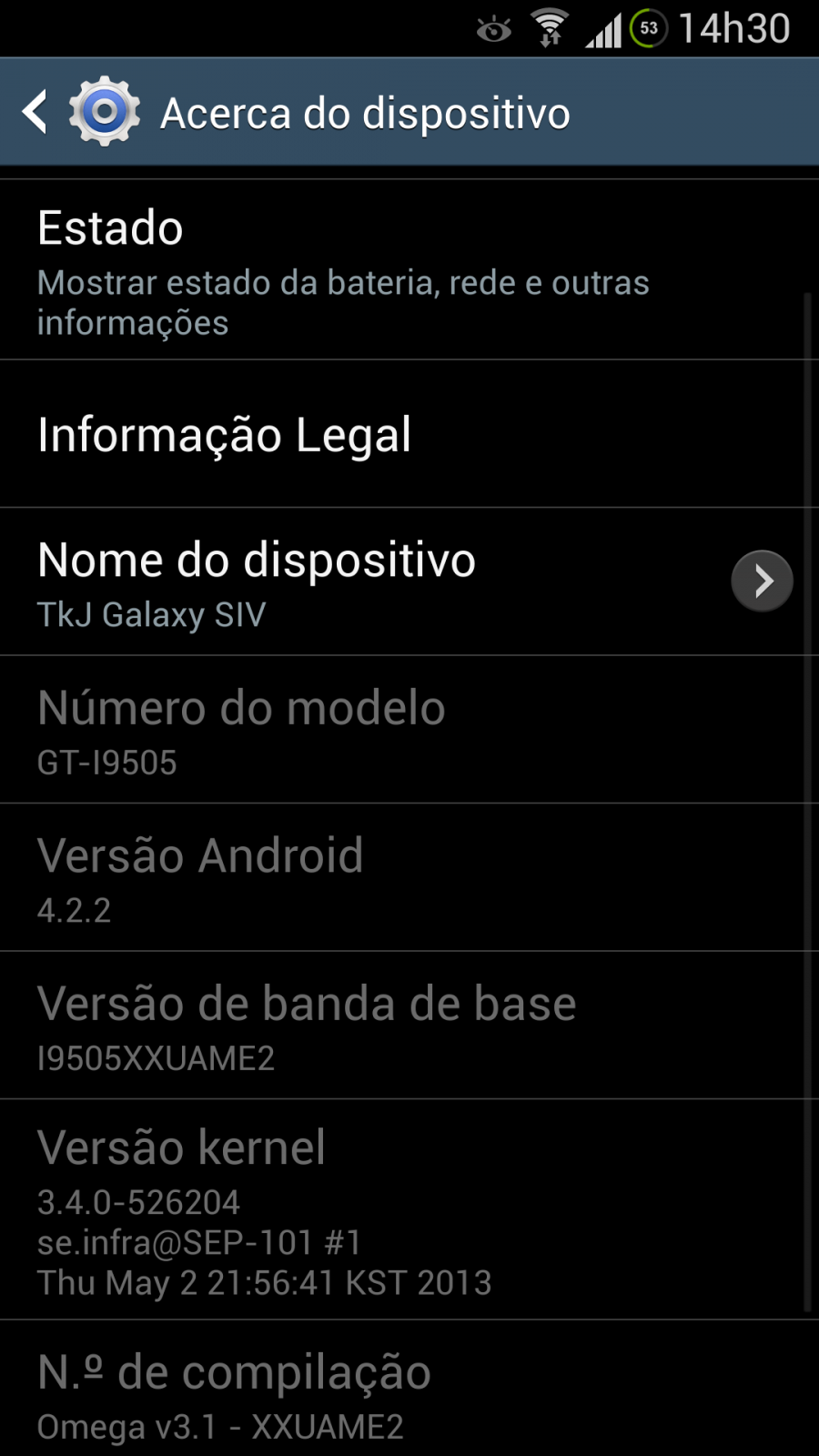The image size is (819, 1456).
Task: Tap the Versão kernel row
Action: (x=403, y=1209)
